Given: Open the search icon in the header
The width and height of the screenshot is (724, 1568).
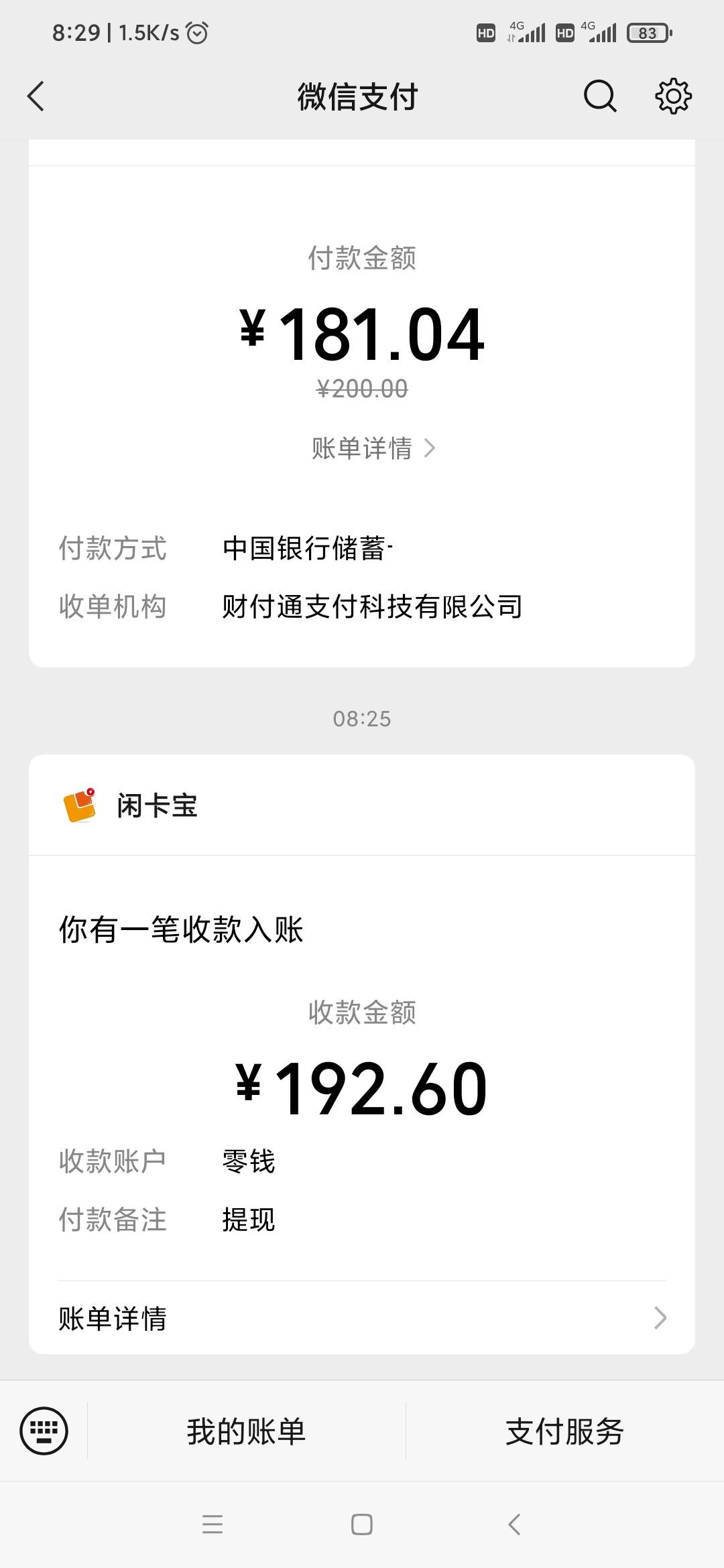Looking at the screenshot, I should 599,96.
